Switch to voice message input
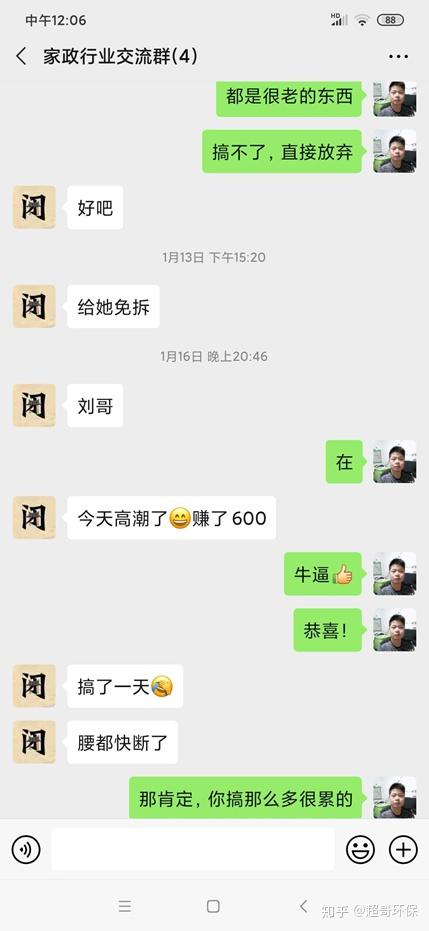 (26, 850)
